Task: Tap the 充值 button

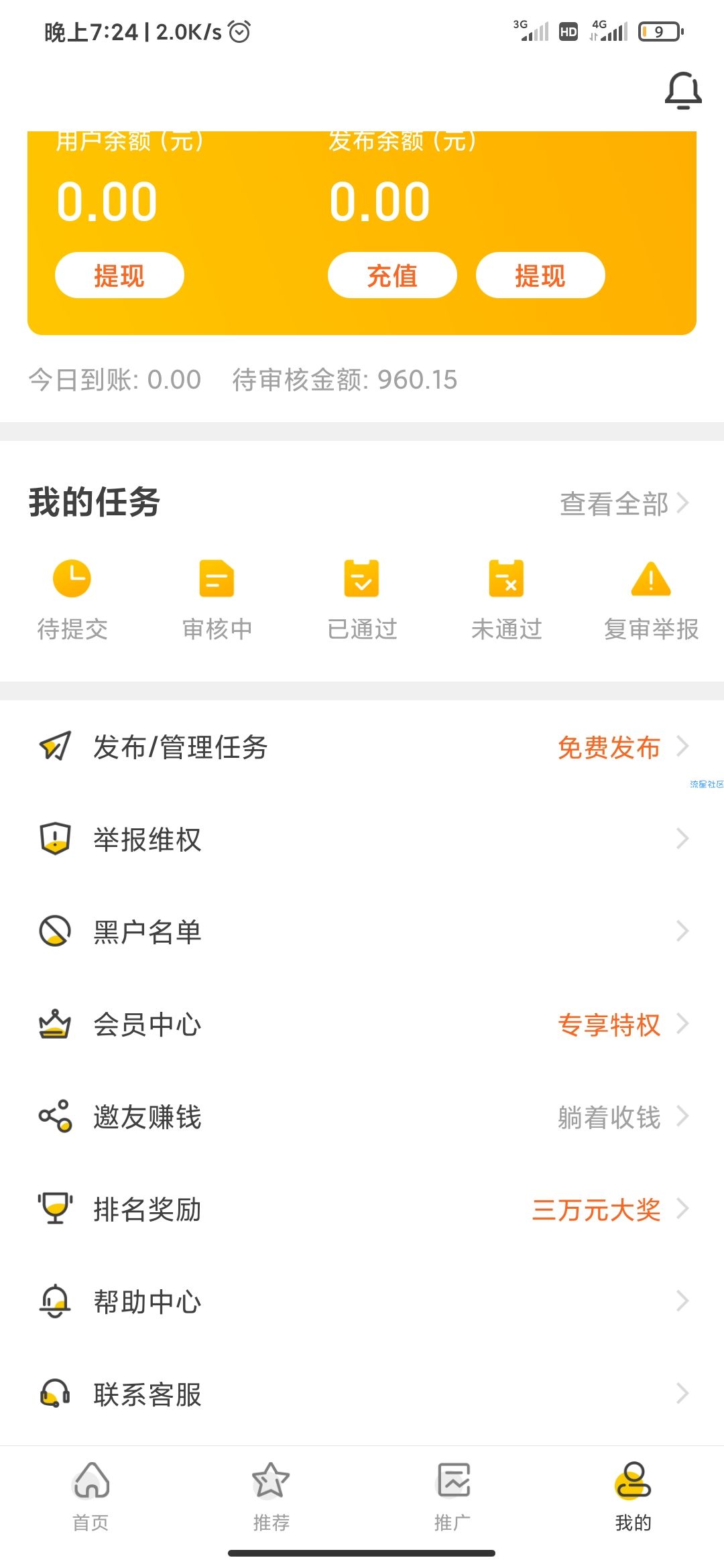Action: pyautogui.click(x=392, y=275)
